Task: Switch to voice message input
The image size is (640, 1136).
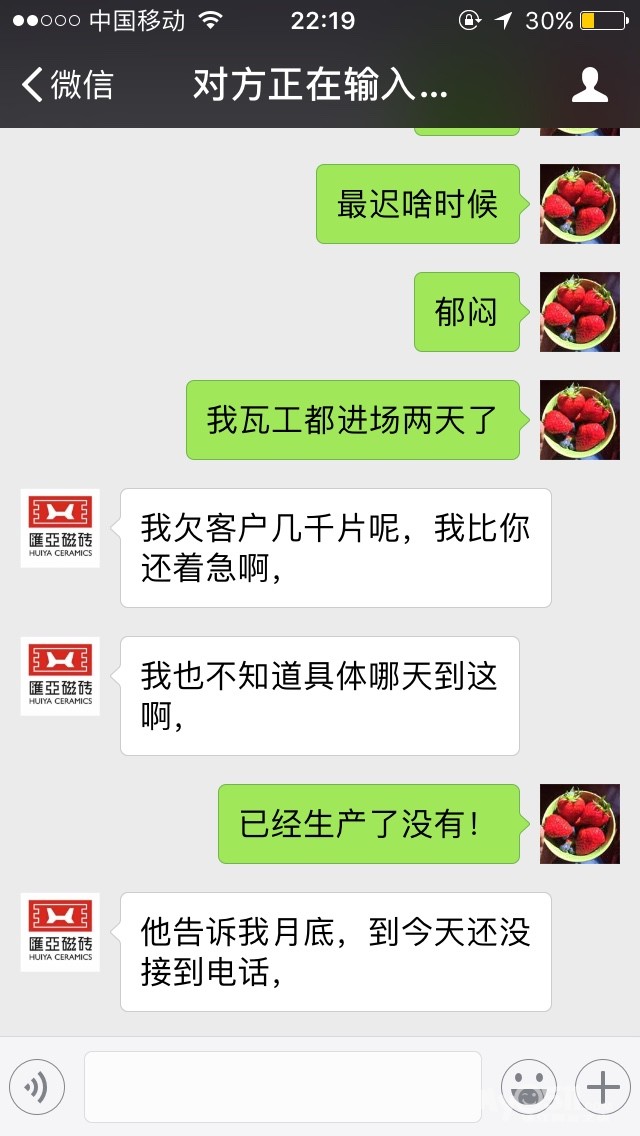Action: pyautogui.click(x=37, y=1086)
